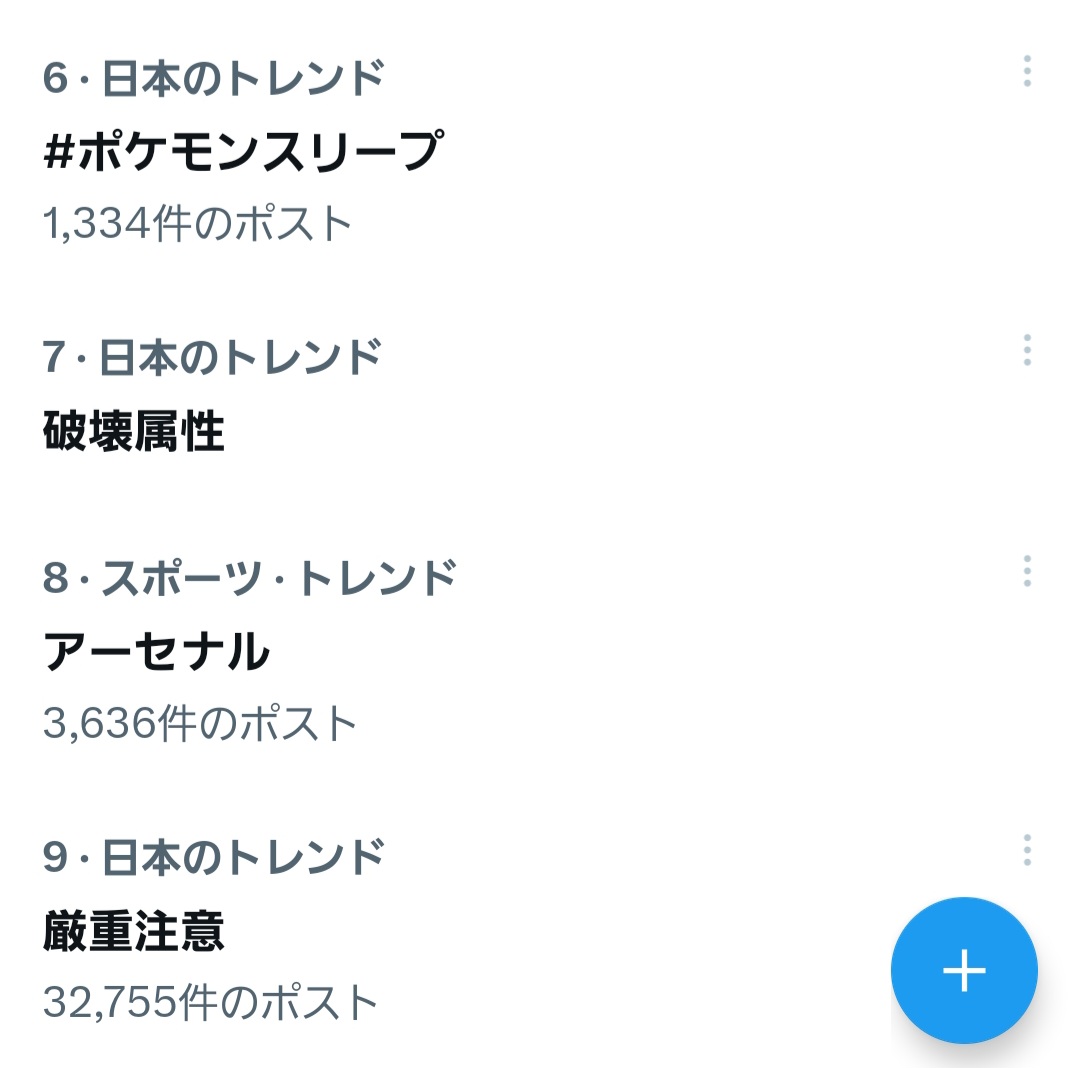The image size is (1080, 1068).
Task: Open more options for #ポケモンスリープ trend
Action: 1027,72
